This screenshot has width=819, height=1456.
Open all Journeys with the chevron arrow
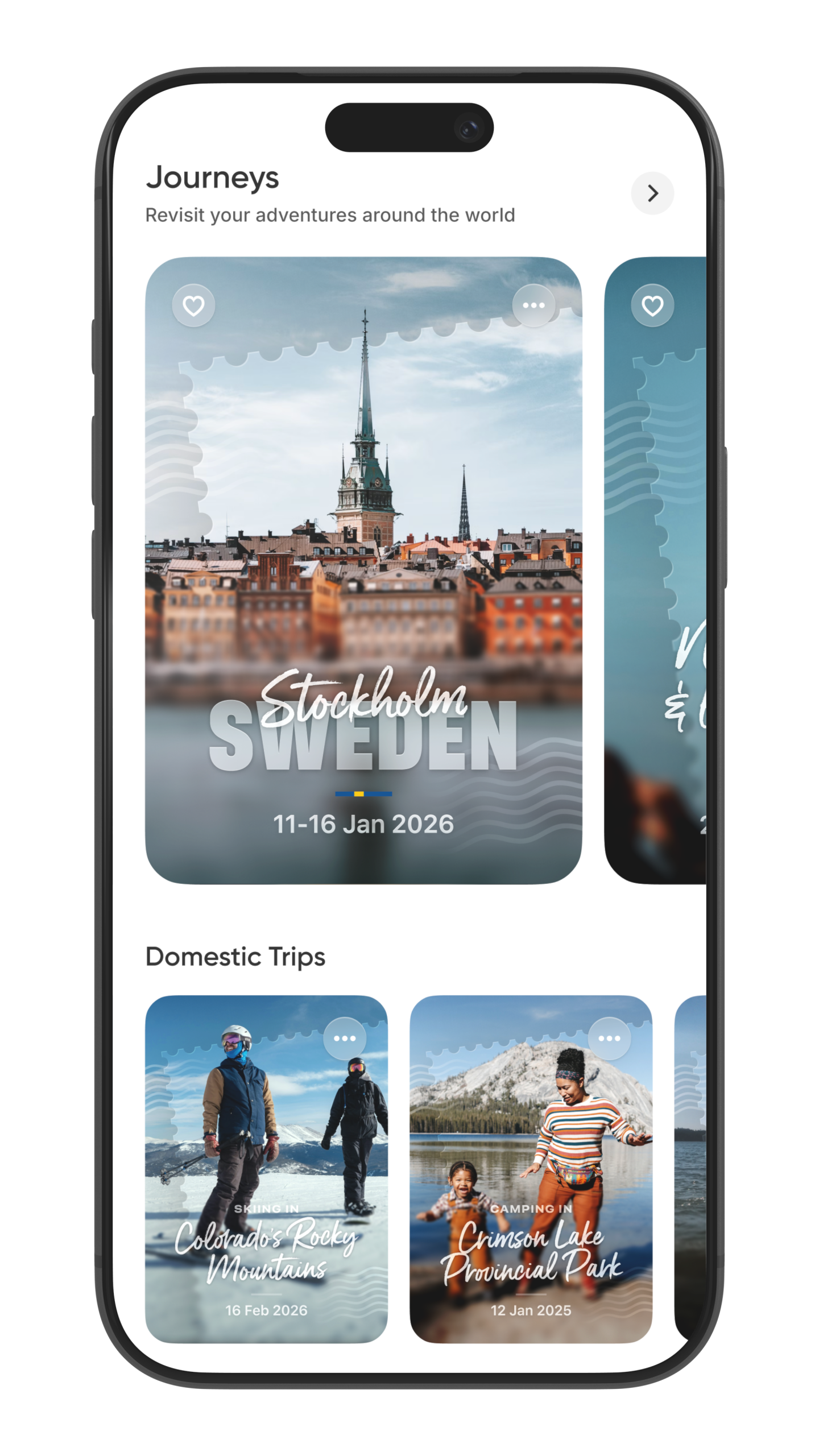tap(652, 193)
